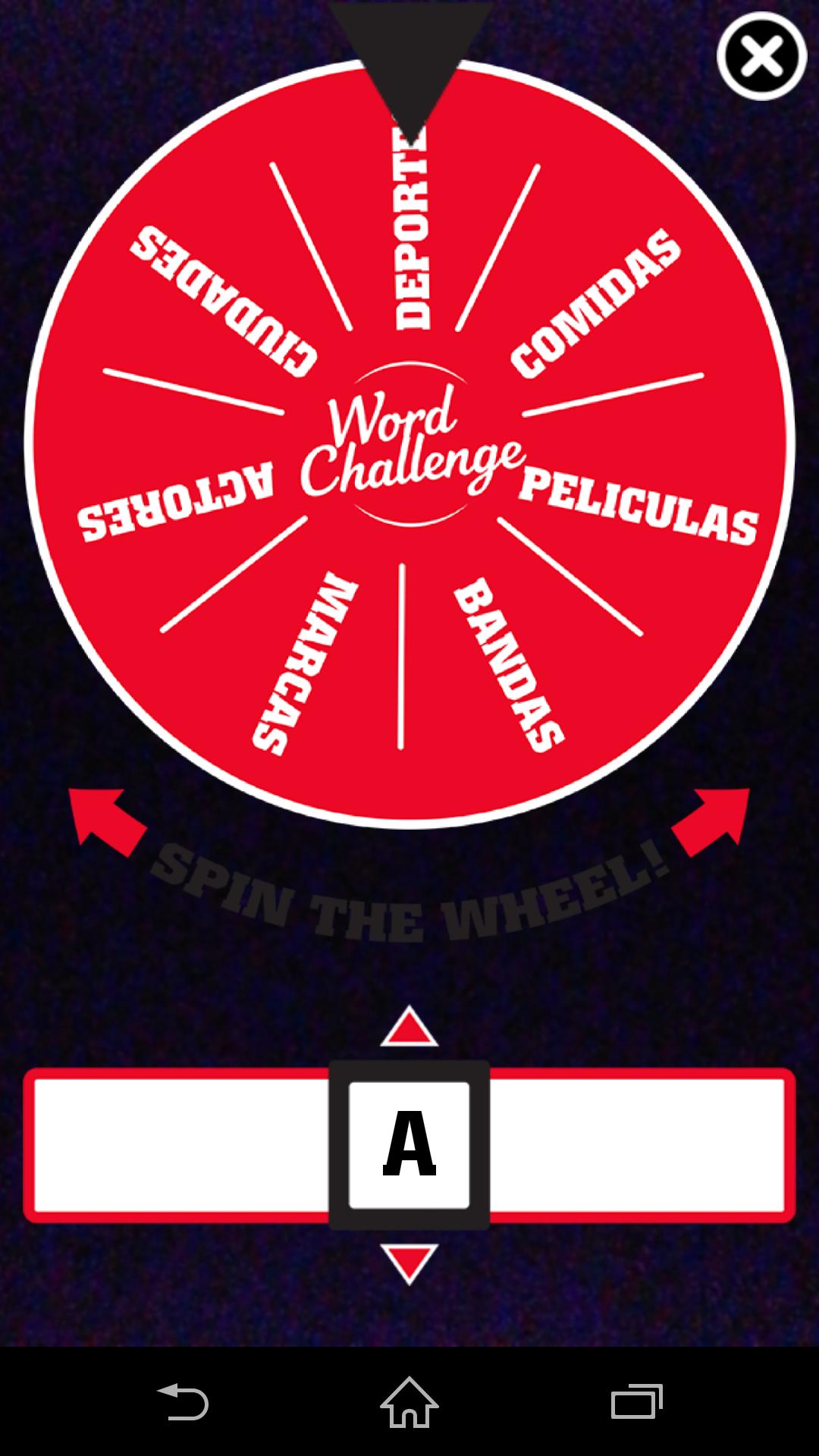Tap the up arrow above letter A
This screenshot has height=1456, width=819.
click(x=409, y=1028)
